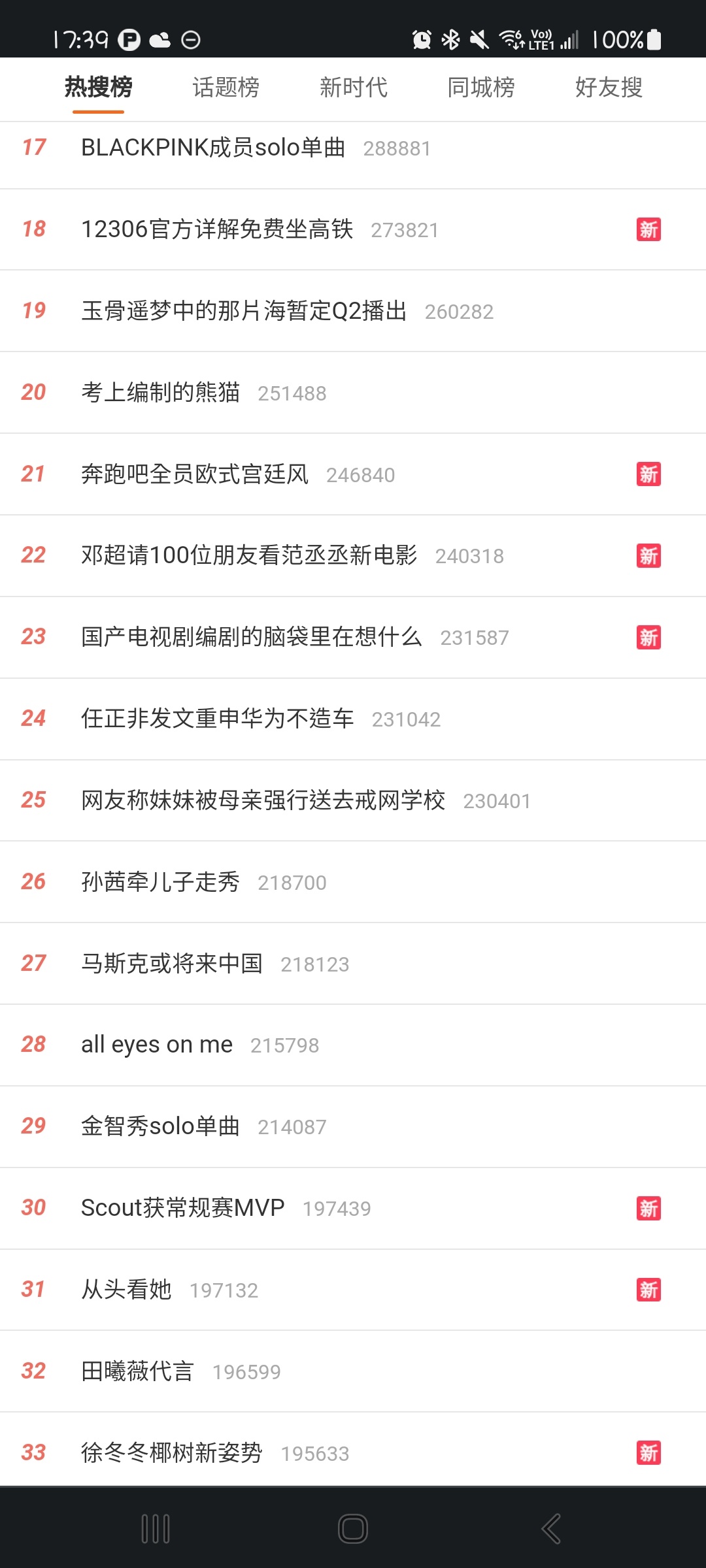Select the 好友搜 tab
Image resolution: width=706 pixels, height=1568 pixels.
point(609,87)
